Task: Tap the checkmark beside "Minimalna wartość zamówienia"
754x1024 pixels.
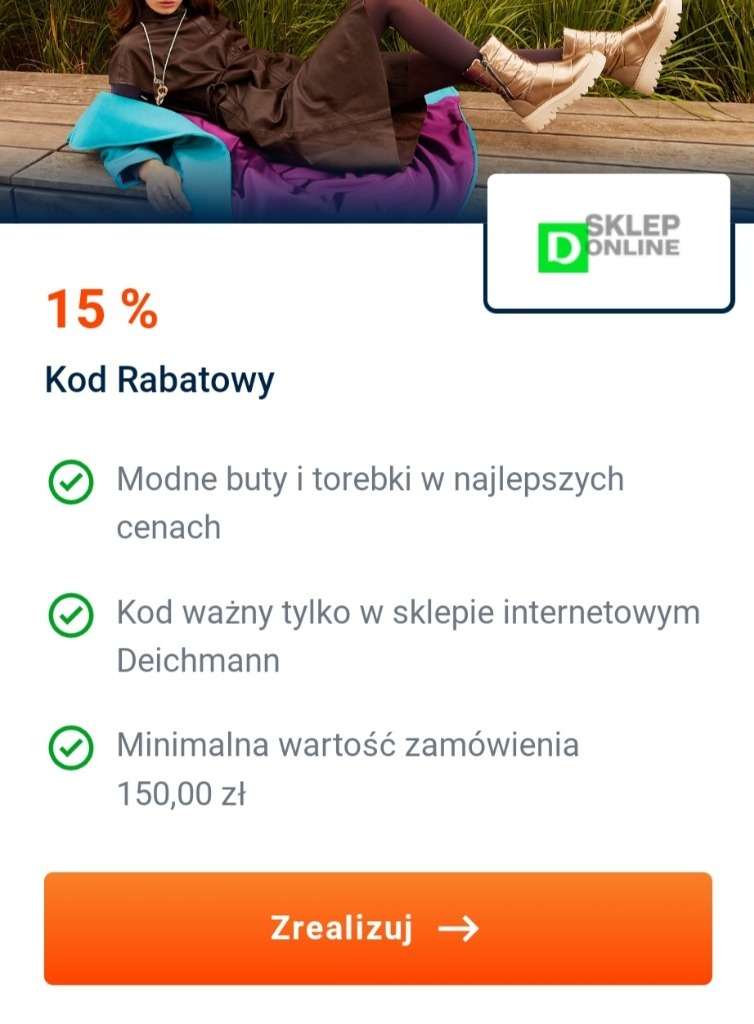Action: tap(68, 744)
